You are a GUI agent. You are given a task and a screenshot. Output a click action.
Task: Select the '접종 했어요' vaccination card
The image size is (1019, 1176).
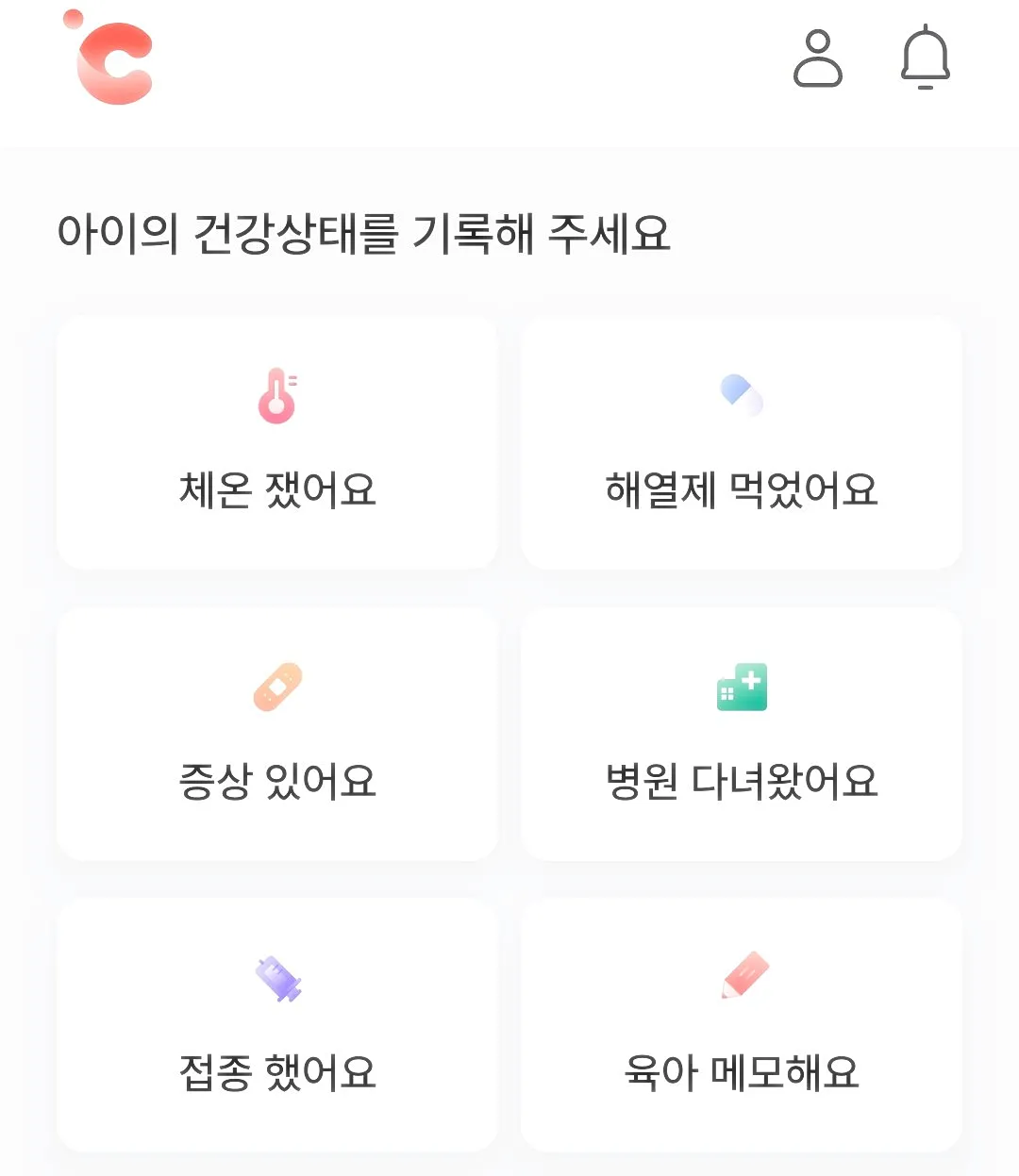[x=276, y=1024]
